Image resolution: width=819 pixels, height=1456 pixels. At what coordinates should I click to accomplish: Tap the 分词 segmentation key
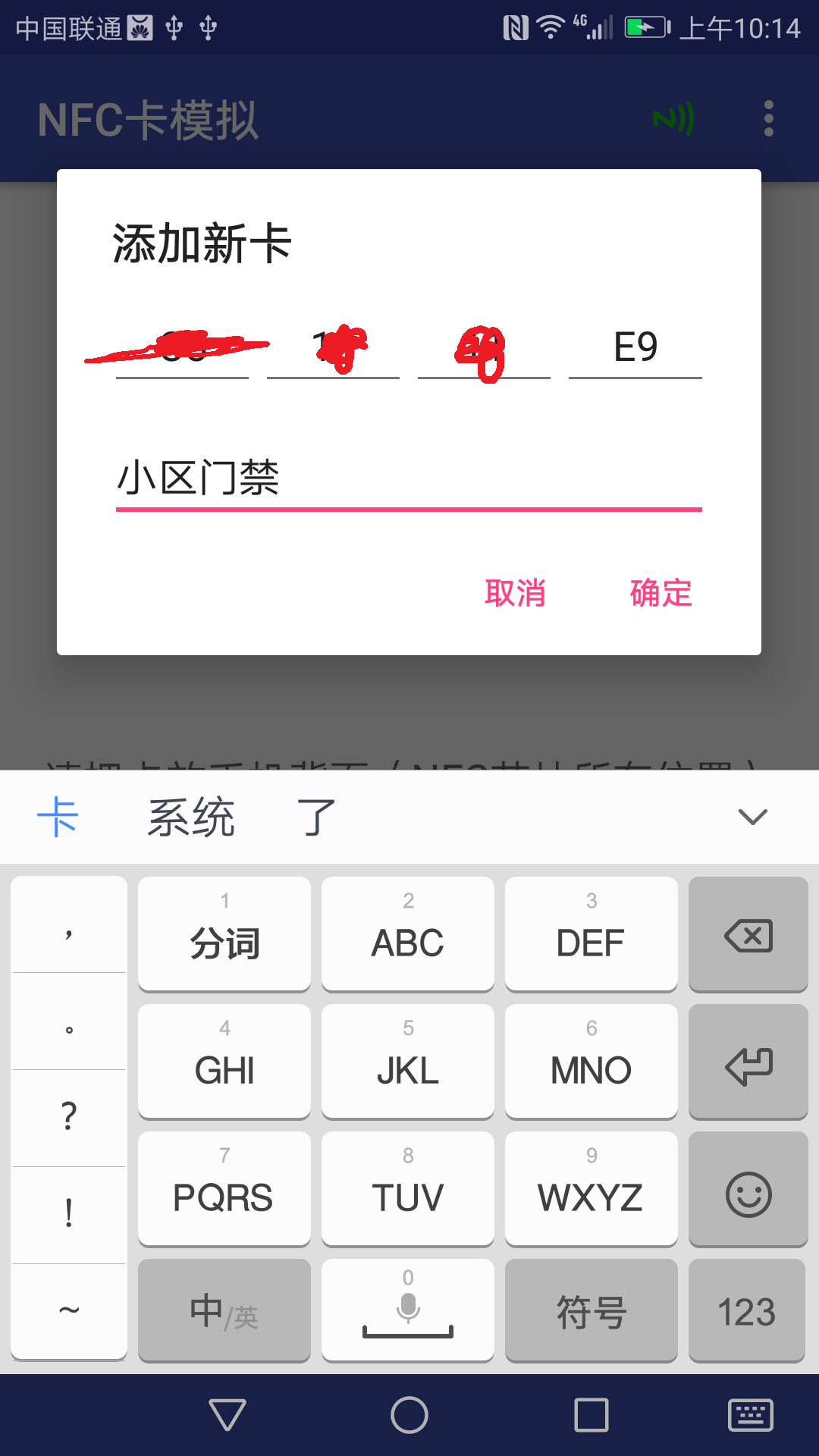[x=224, y=934]
